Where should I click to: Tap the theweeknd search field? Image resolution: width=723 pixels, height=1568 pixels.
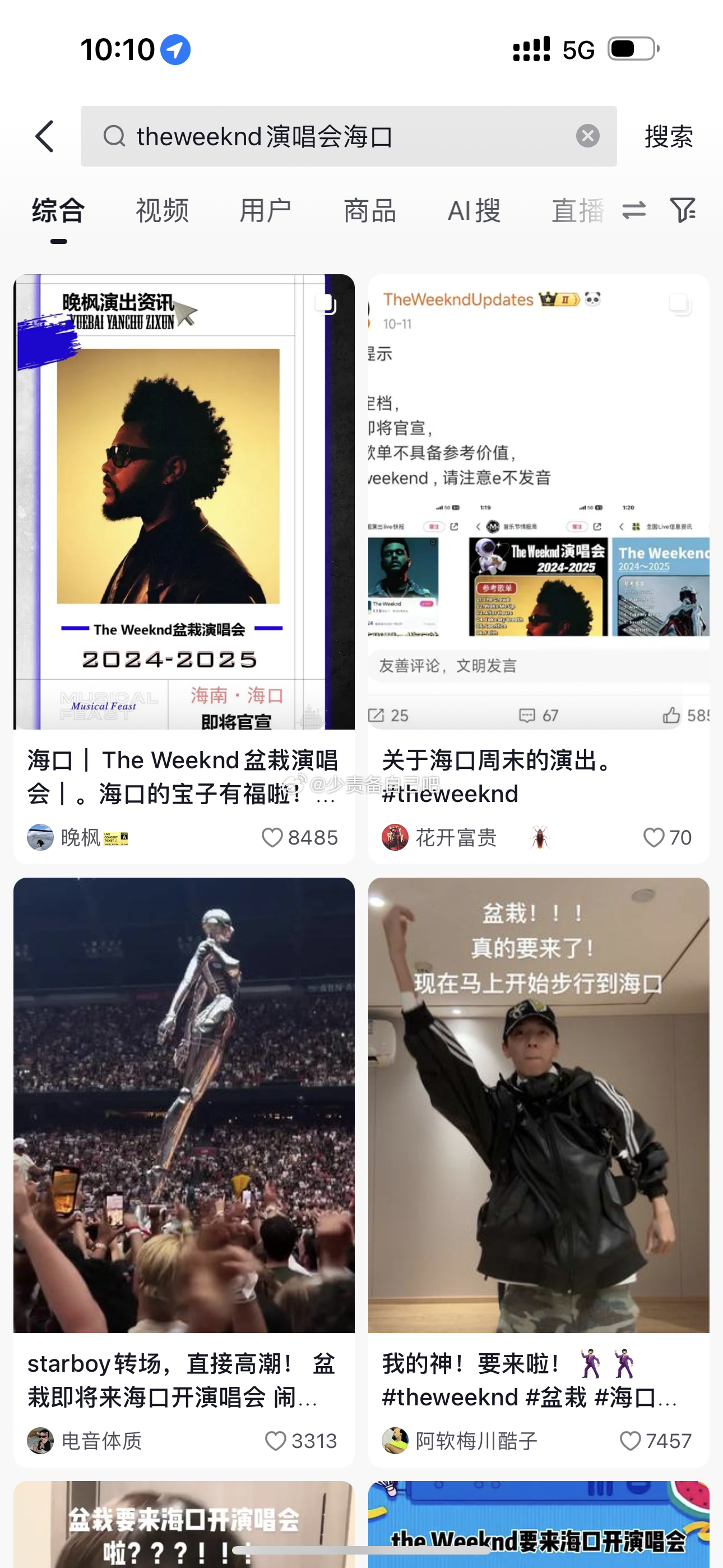tap(341, 136)
